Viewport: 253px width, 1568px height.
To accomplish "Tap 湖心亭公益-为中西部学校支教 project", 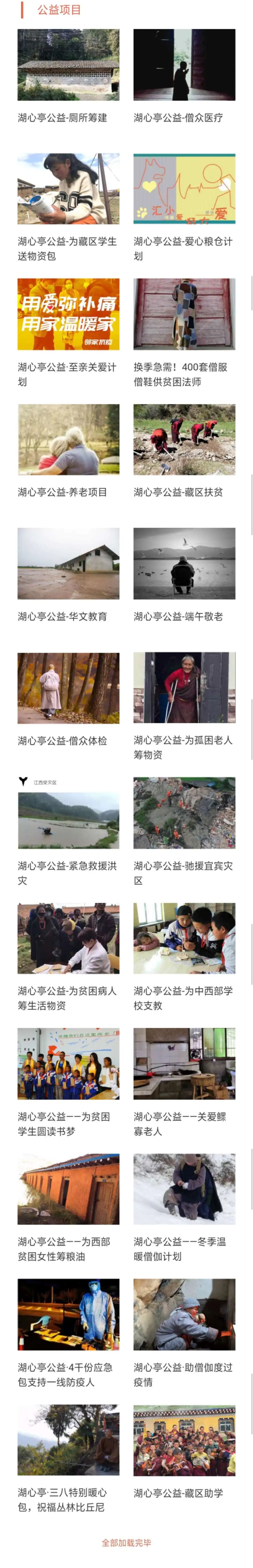I will pos(184,938).
